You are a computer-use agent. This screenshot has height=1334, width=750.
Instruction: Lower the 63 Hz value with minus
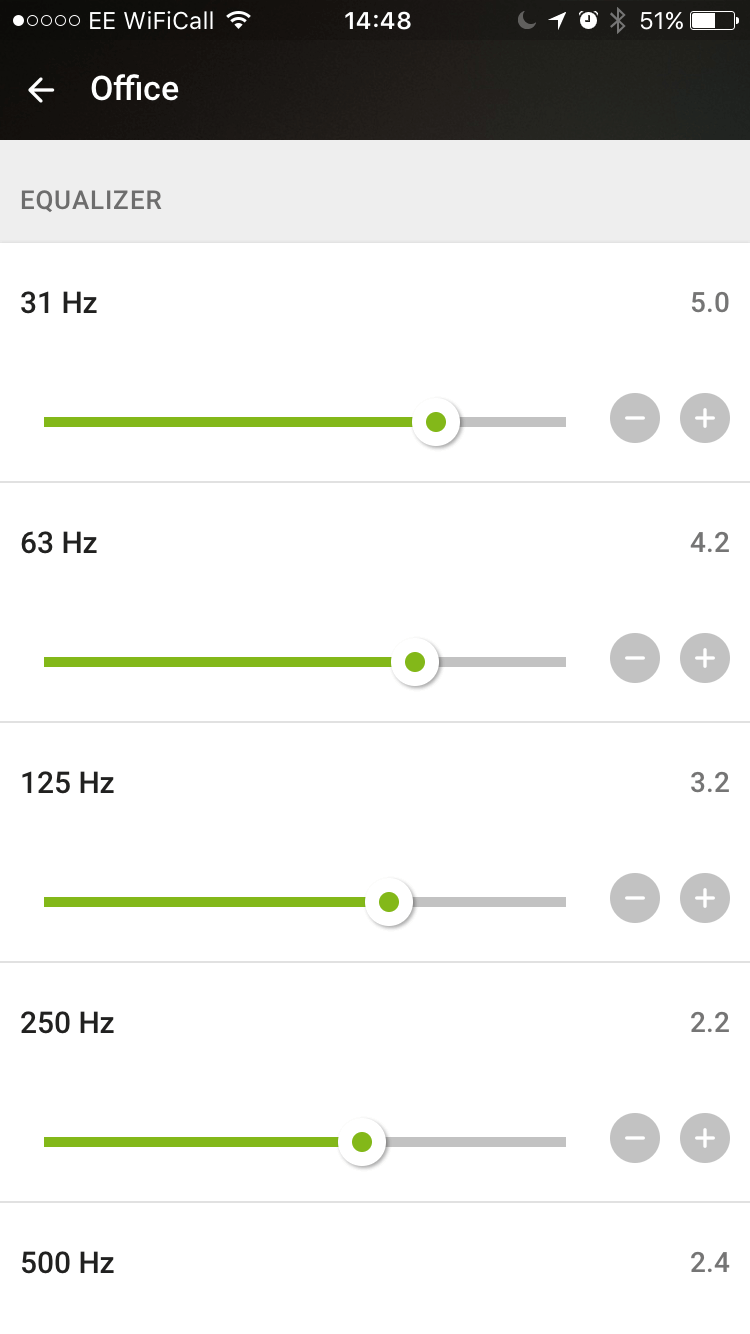tap(635, 658)
